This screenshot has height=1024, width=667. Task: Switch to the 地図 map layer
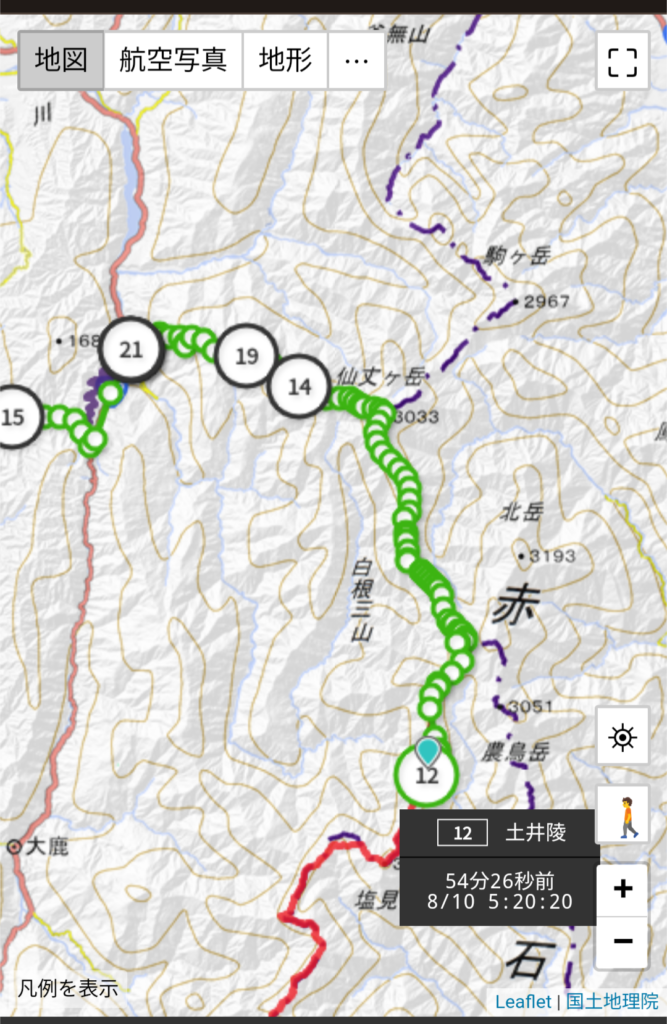pyautogui.click(x=61, y=60)
